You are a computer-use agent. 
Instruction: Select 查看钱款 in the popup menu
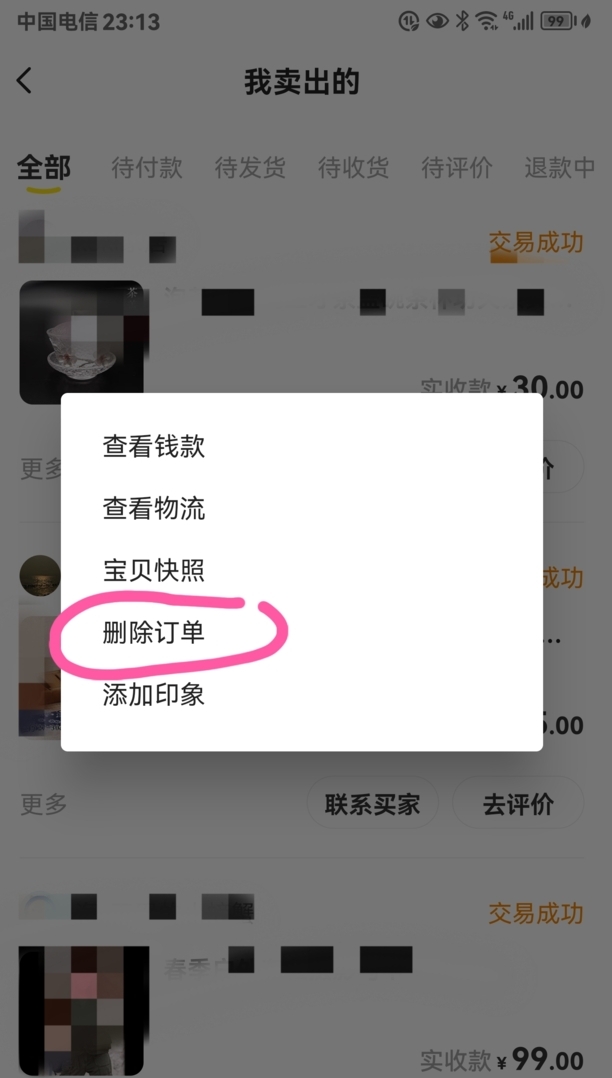154,446
